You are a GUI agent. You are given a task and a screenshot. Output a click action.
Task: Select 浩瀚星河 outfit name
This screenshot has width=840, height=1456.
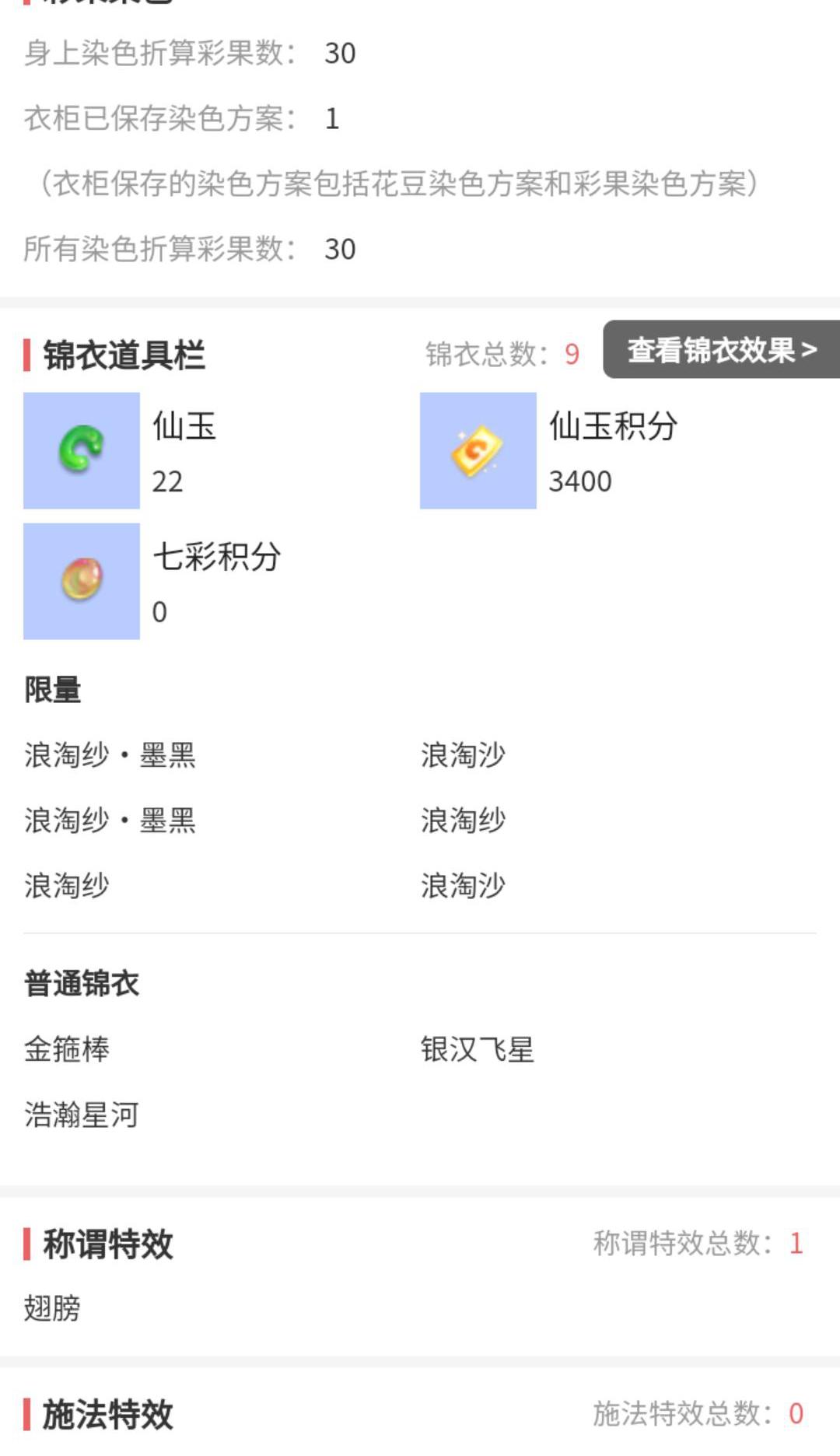coord(80,1114)
